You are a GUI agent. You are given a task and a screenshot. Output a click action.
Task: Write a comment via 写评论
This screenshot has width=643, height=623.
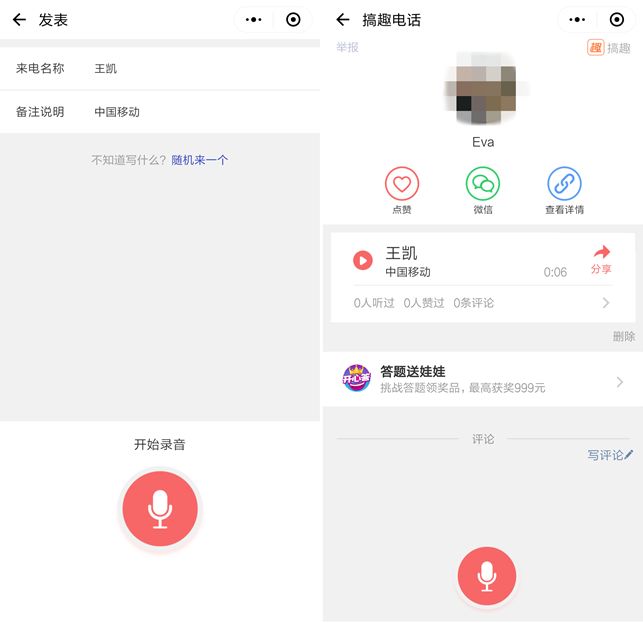point(610,455)
